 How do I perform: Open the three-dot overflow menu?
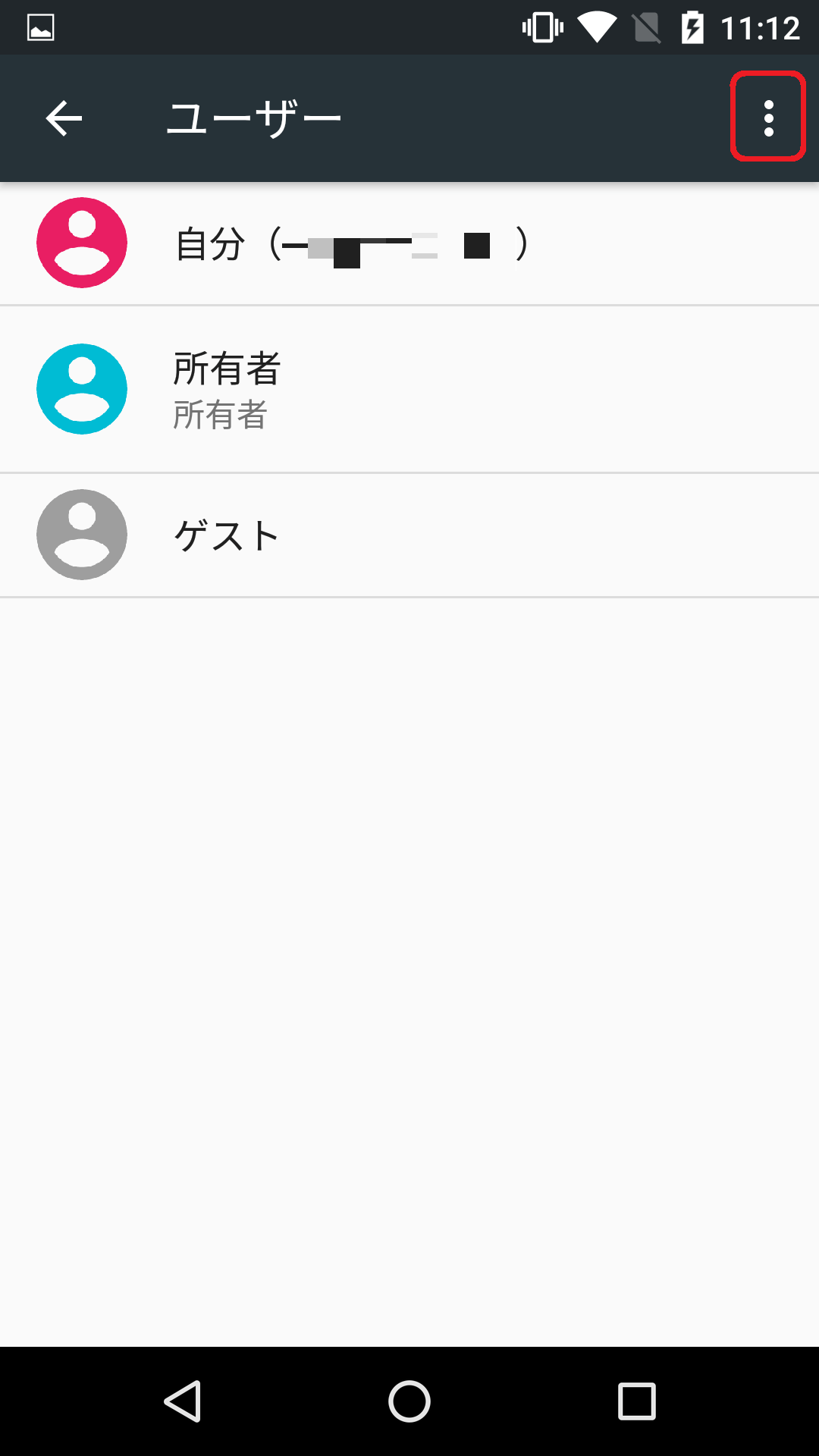768,118
